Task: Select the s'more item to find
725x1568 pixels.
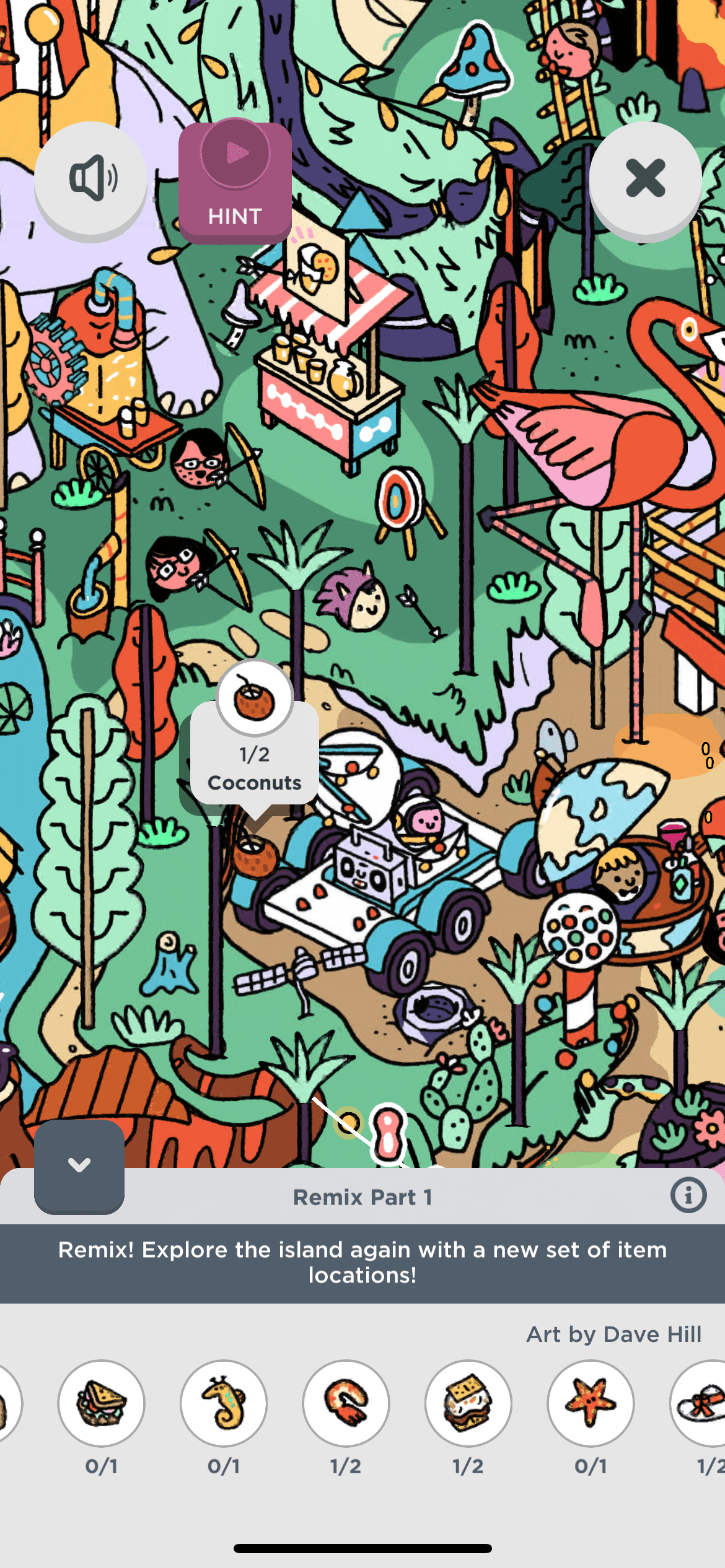Action: (468, 1403)
